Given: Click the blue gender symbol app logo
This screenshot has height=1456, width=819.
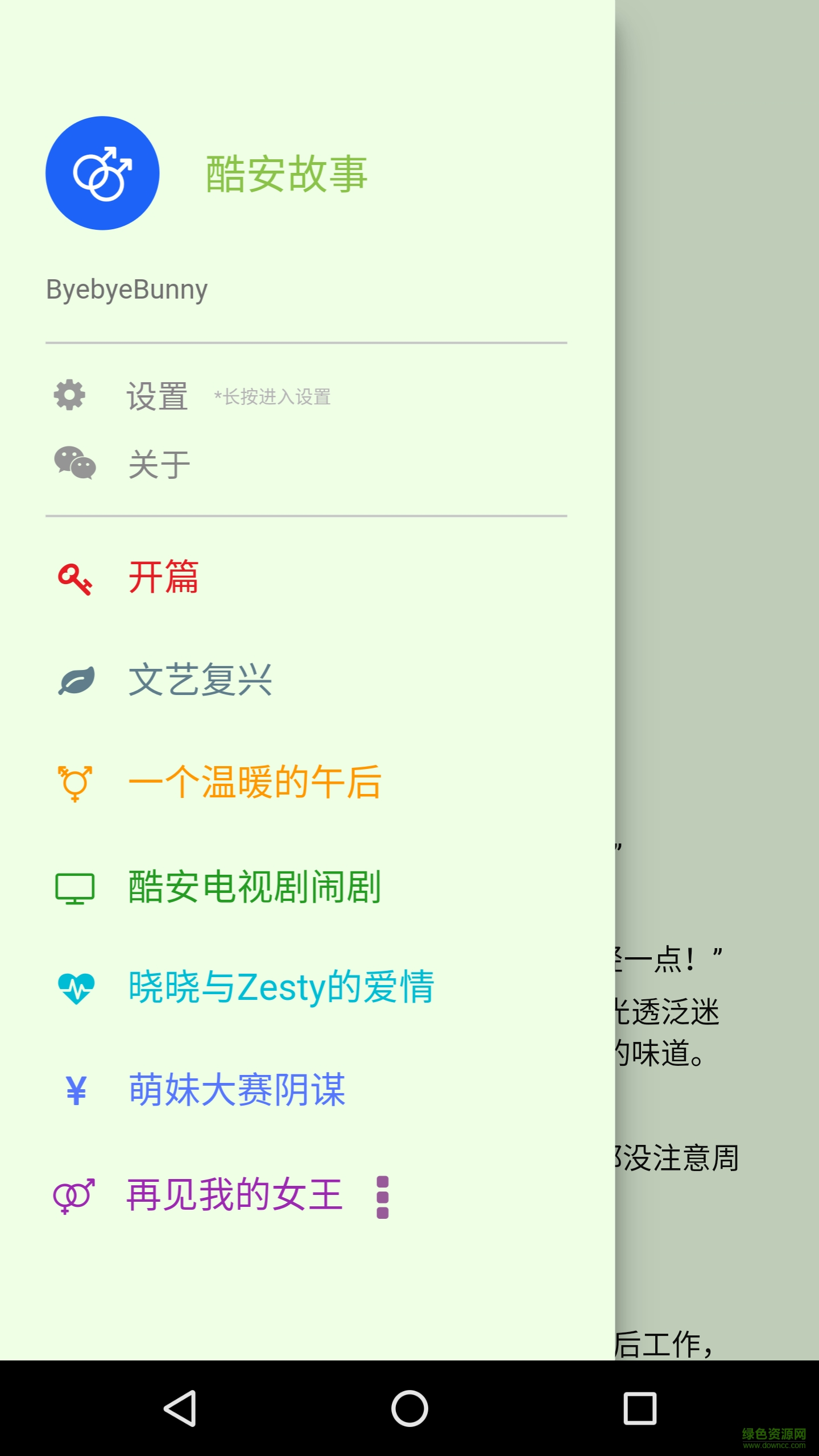Looking at the screenshot, I should pyautogui.click(x=102, y=172).
